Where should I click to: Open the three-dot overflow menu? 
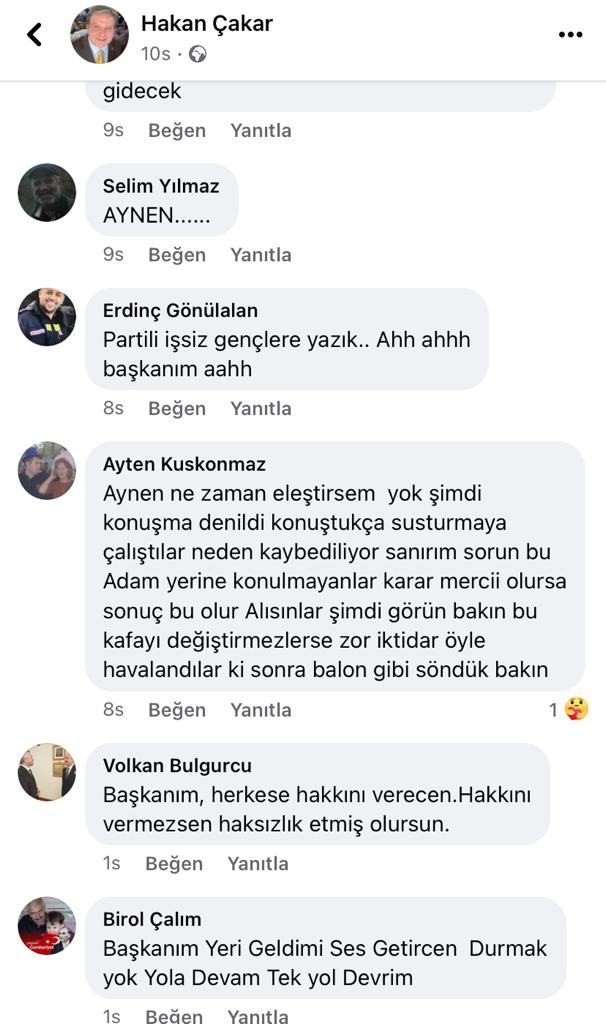[x=570, y=35]
